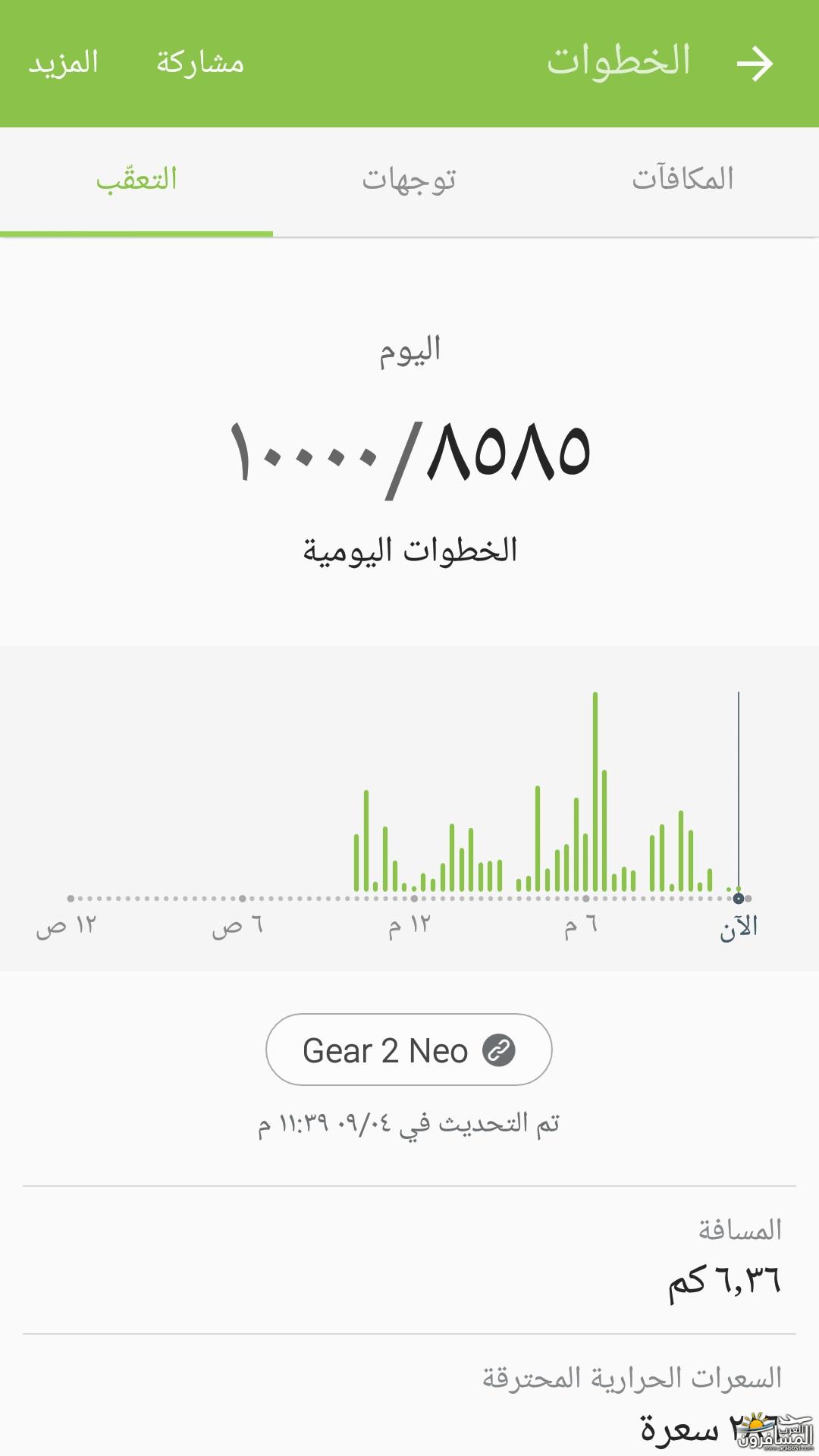Open the المزيد more menu
The image size is (819, 1456).
click(64, 62)
